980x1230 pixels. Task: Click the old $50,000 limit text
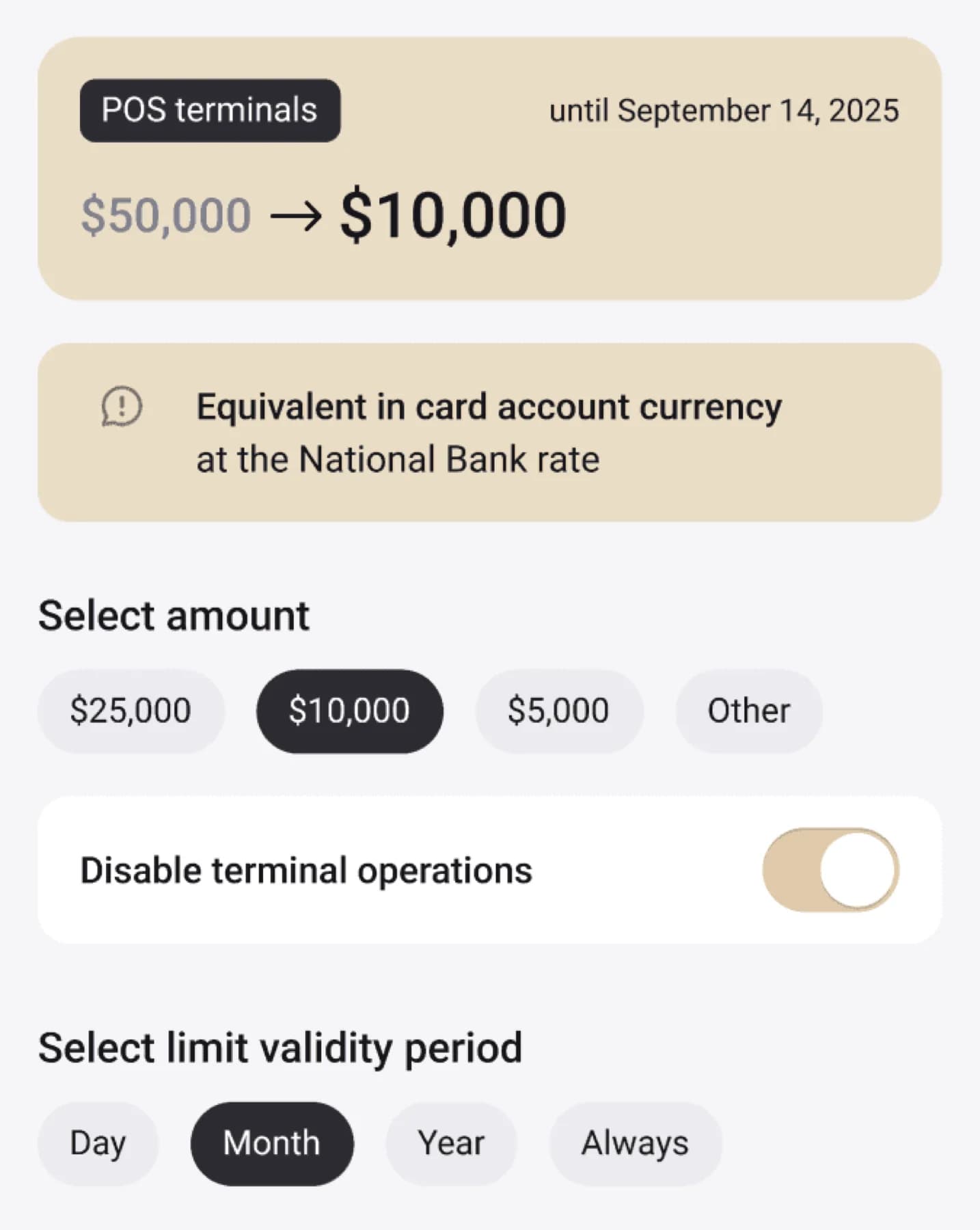click(167, 214)
